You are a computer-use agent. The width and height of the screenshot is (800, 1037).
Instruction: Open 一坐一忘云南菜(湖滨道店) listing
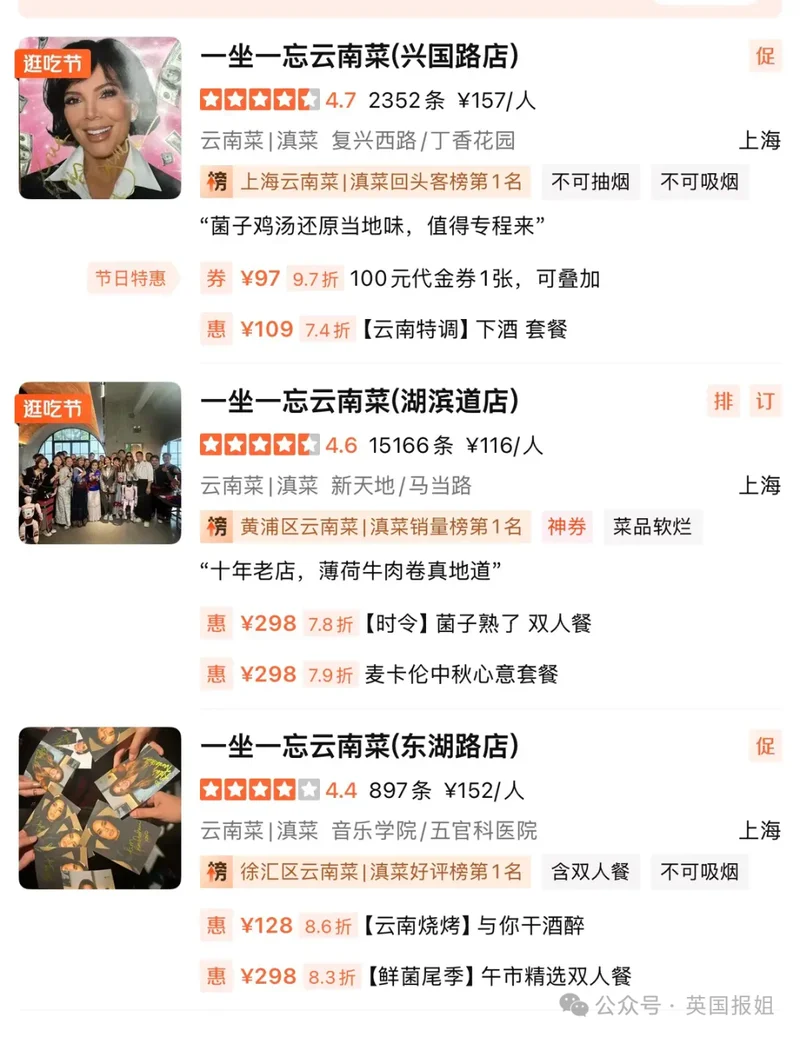pyautogui.click(x=360, y=401)
